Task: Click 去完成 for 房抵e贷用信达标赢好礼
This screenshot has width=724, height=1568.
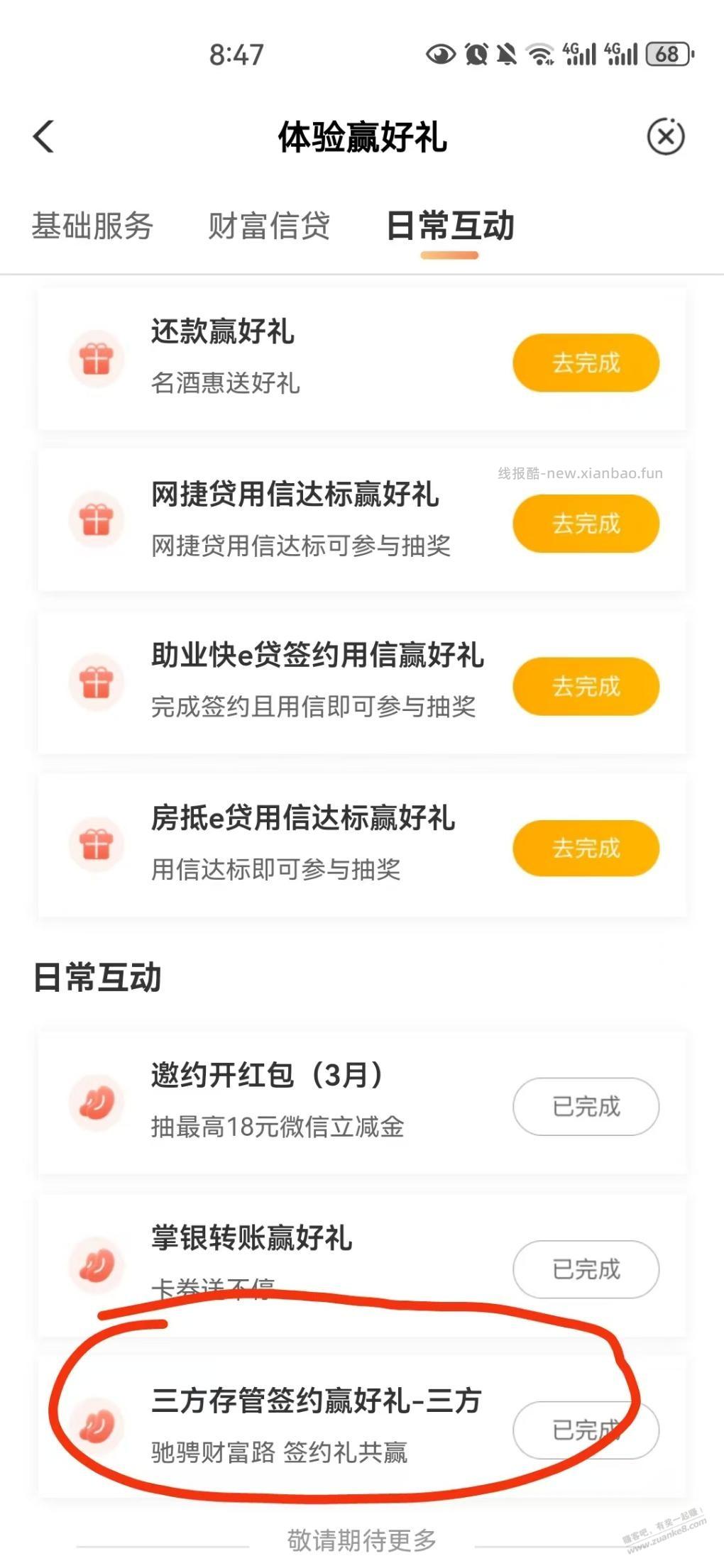Action: point(585,848)
